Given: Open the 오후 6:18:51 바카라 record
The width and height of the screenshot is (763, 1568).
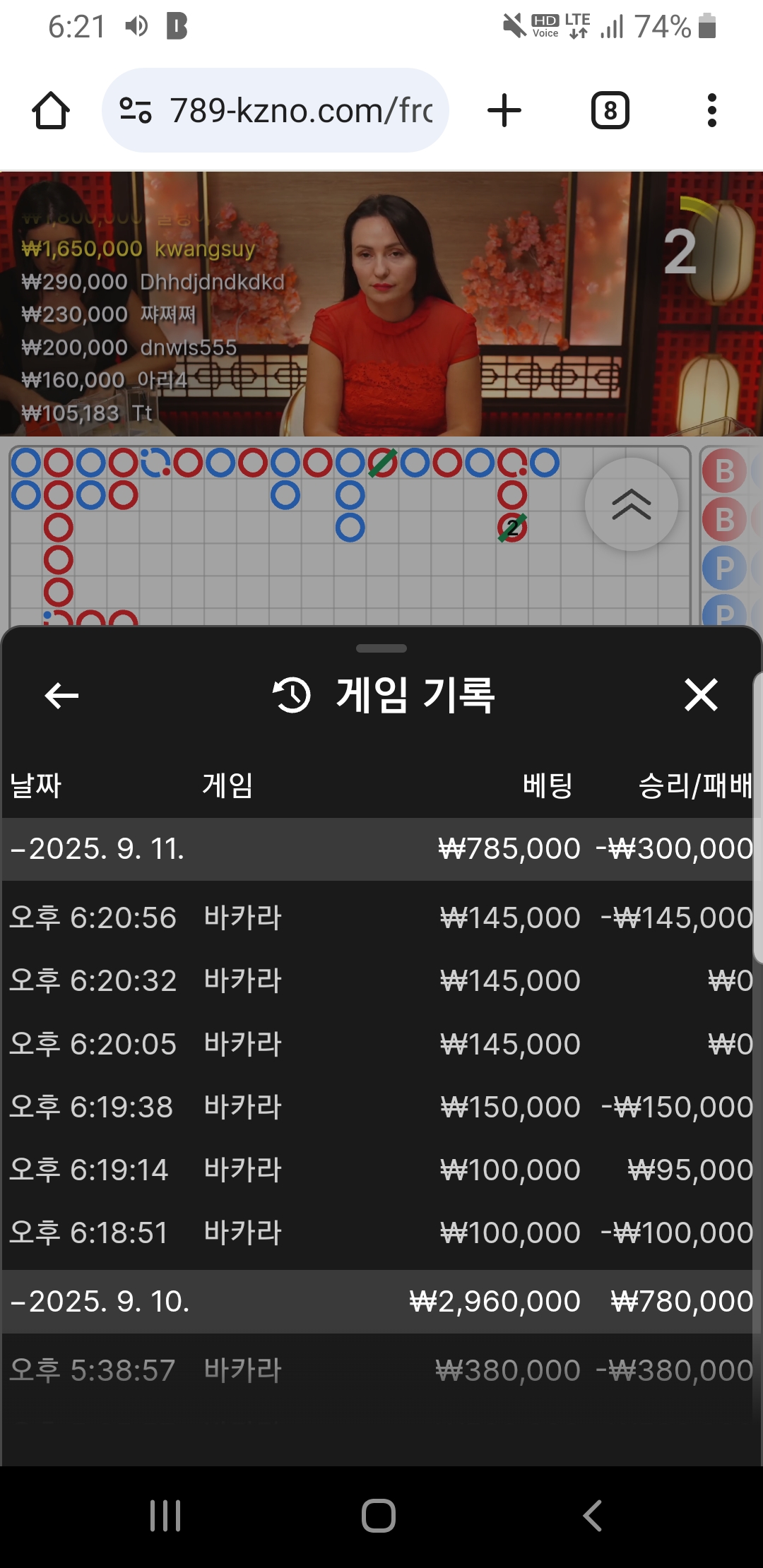Looking at the screenshot, I should [x=377, y=1233].
